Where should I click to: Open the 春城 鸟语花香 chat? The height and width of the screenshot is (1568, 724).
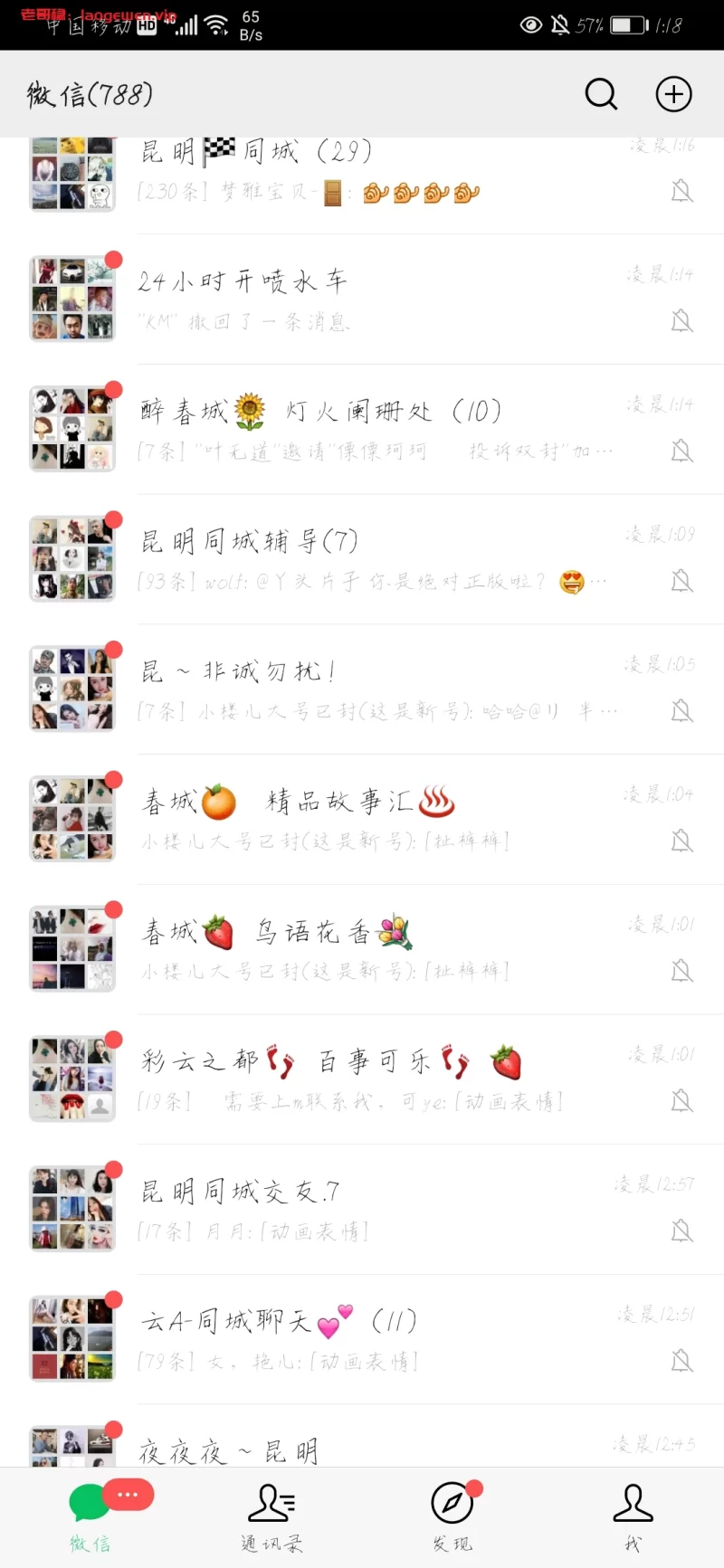[380, 948]
